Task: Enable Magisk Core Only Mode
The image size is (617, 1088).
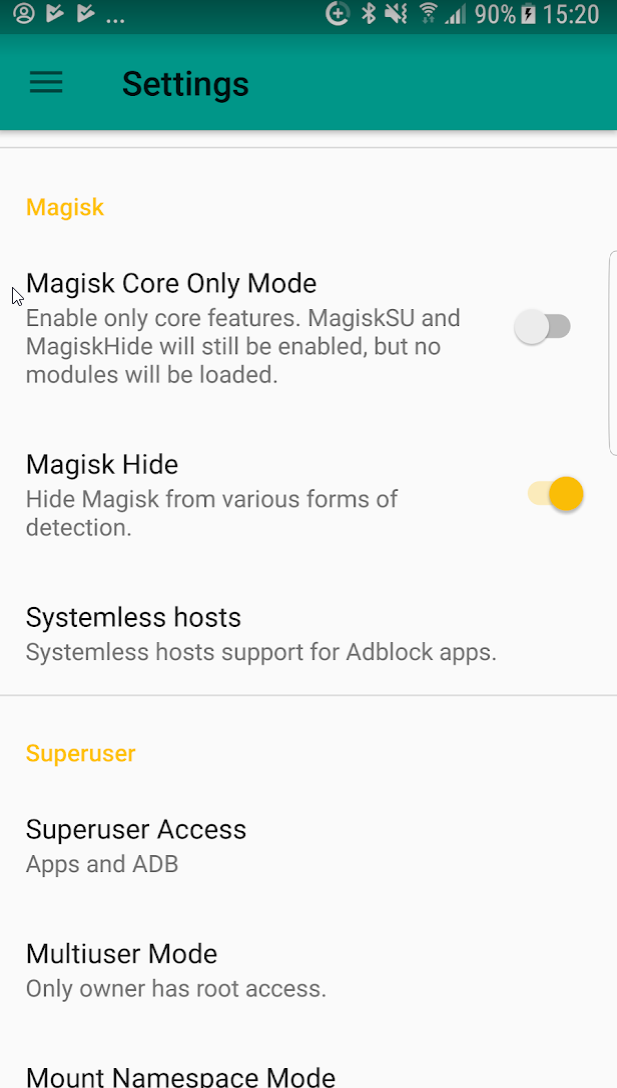Action: pos(542,327)
